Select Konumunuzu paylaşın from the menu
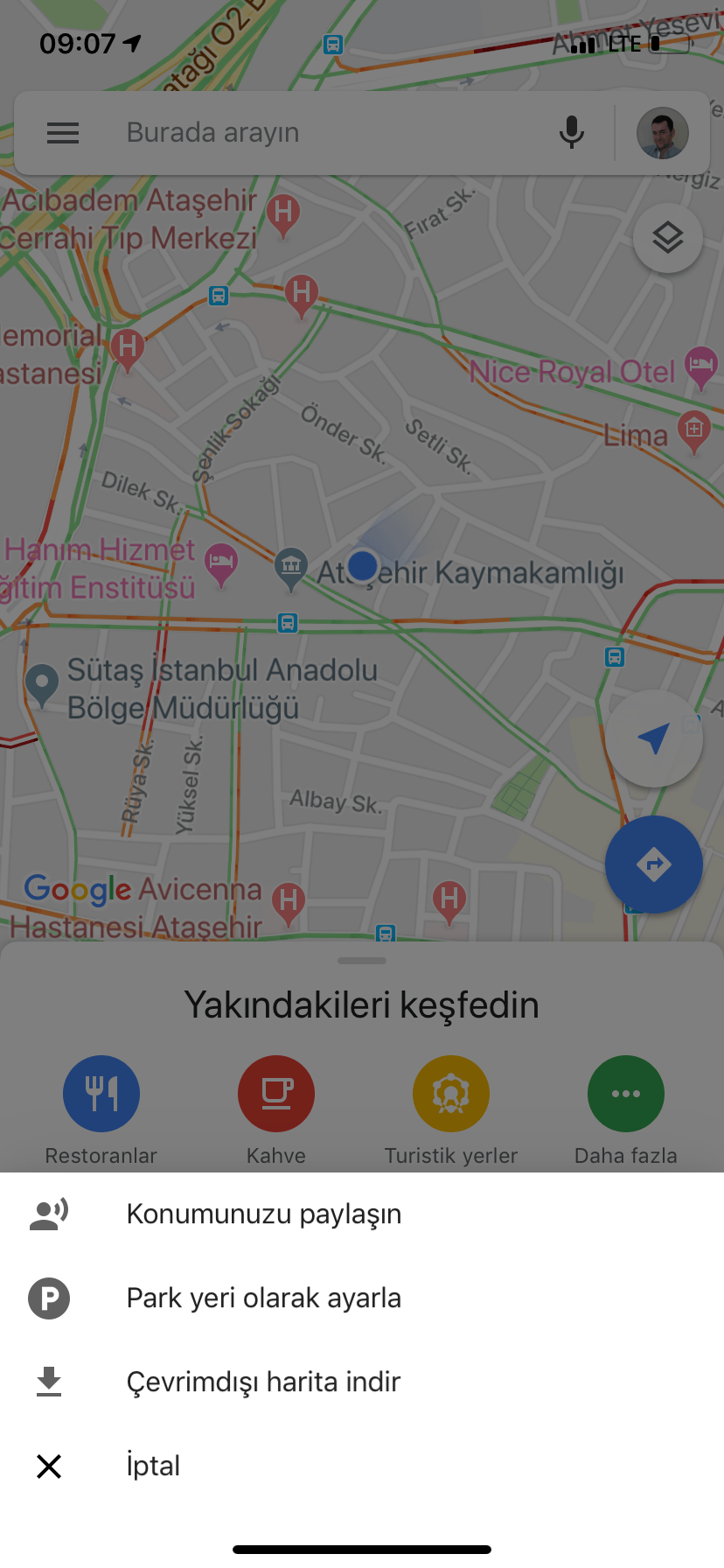This screenshot has width=724, height=1568. [x=263, y=1214]
